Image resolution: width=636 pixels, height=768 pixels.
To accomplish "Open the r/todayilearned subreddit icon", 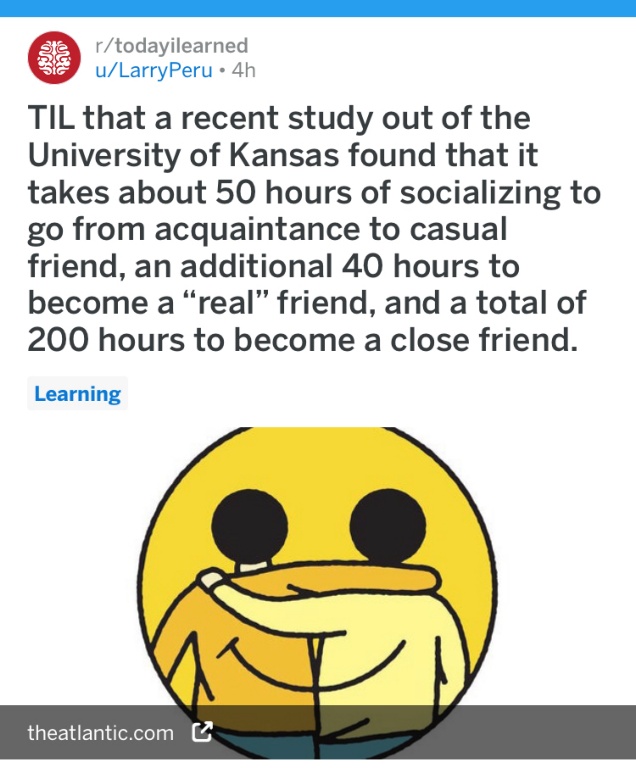I will coord(54,58).
